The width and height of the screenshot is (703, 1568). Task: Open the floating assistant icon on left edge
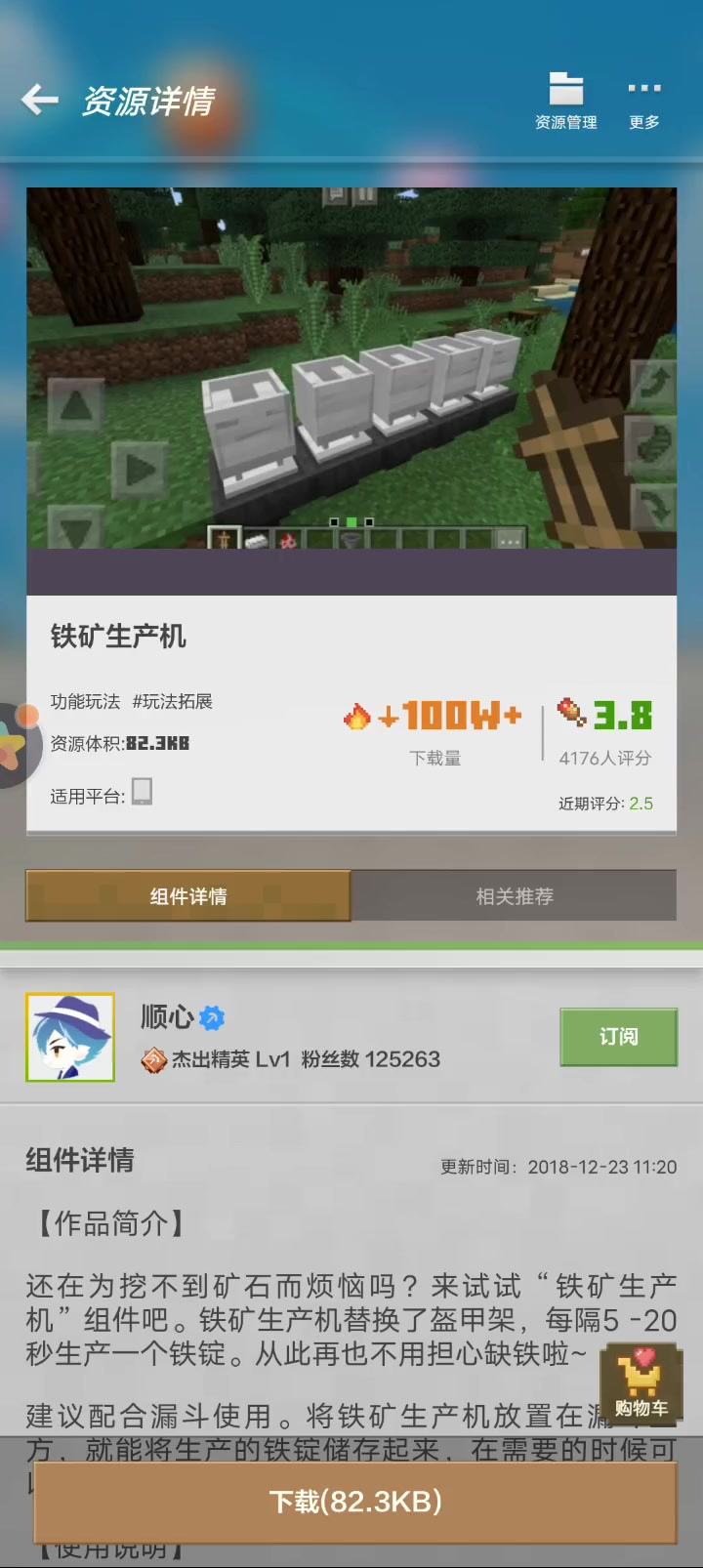(x=15, y=745)
